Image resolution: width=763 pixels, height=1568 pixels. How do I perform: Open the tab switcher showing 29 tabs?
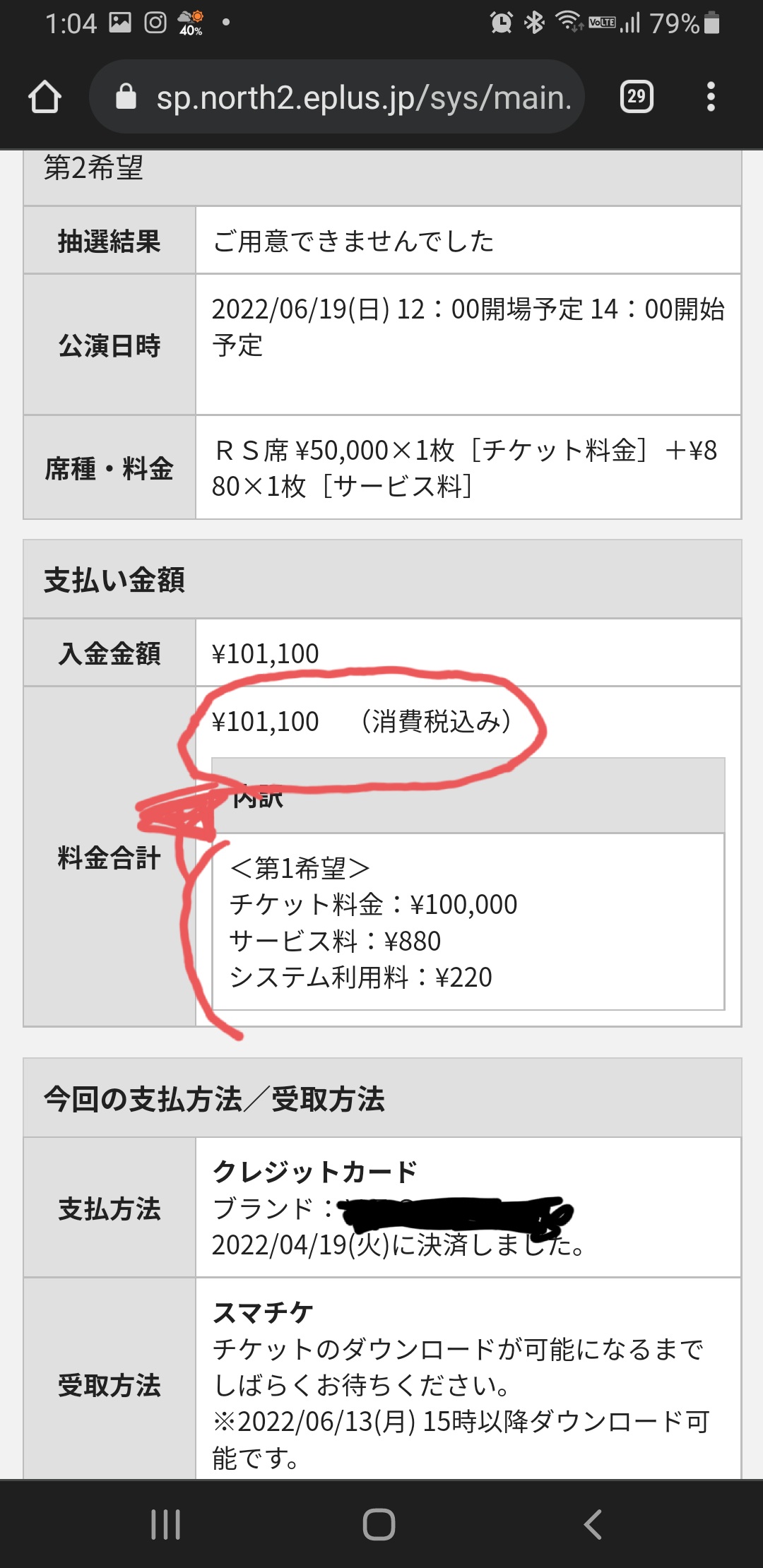click(x=637, y=97)
